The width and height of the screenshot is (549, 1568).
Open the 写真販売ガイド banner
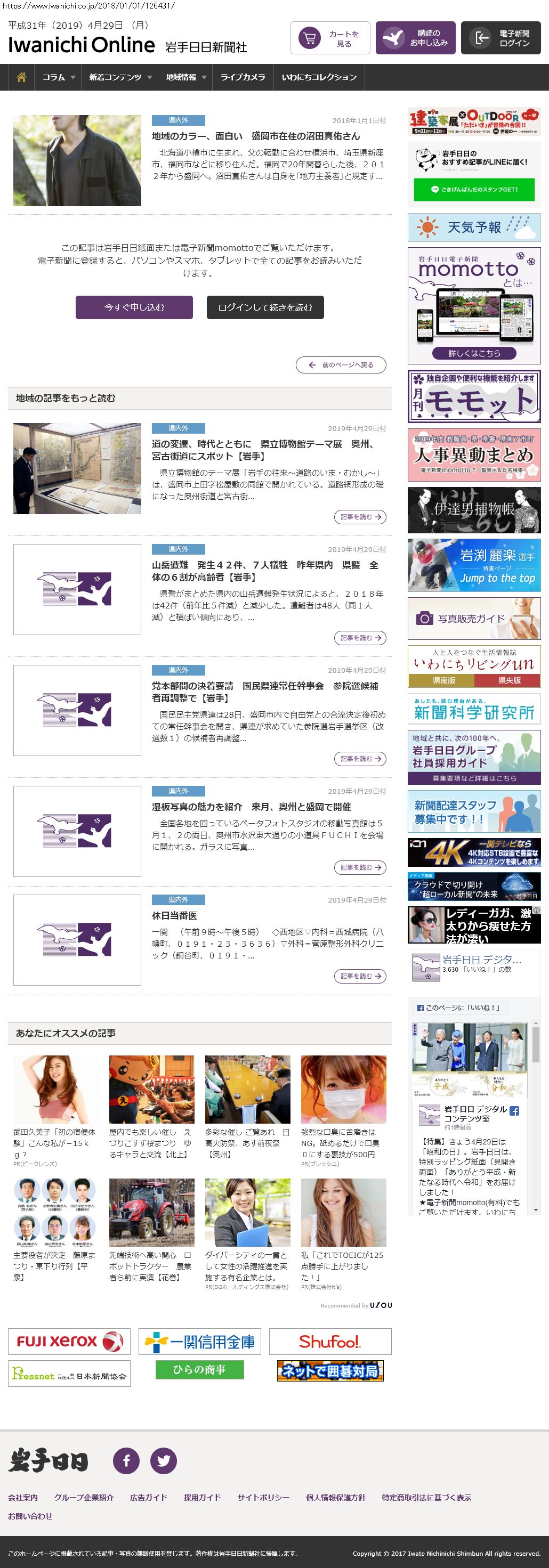coord(474,619)
